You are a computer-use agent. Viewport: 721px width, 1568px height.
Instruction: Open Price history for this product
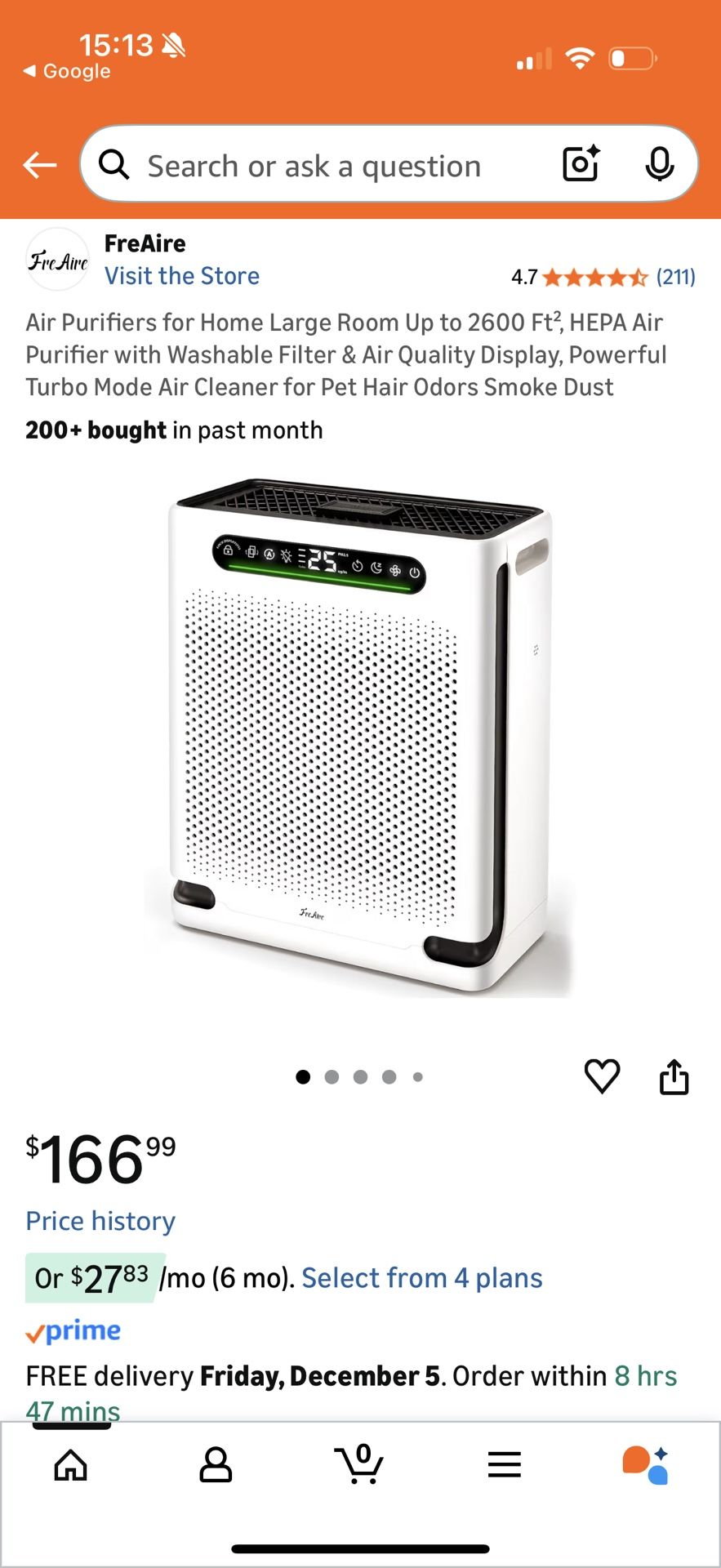[x=99, y=1220]
